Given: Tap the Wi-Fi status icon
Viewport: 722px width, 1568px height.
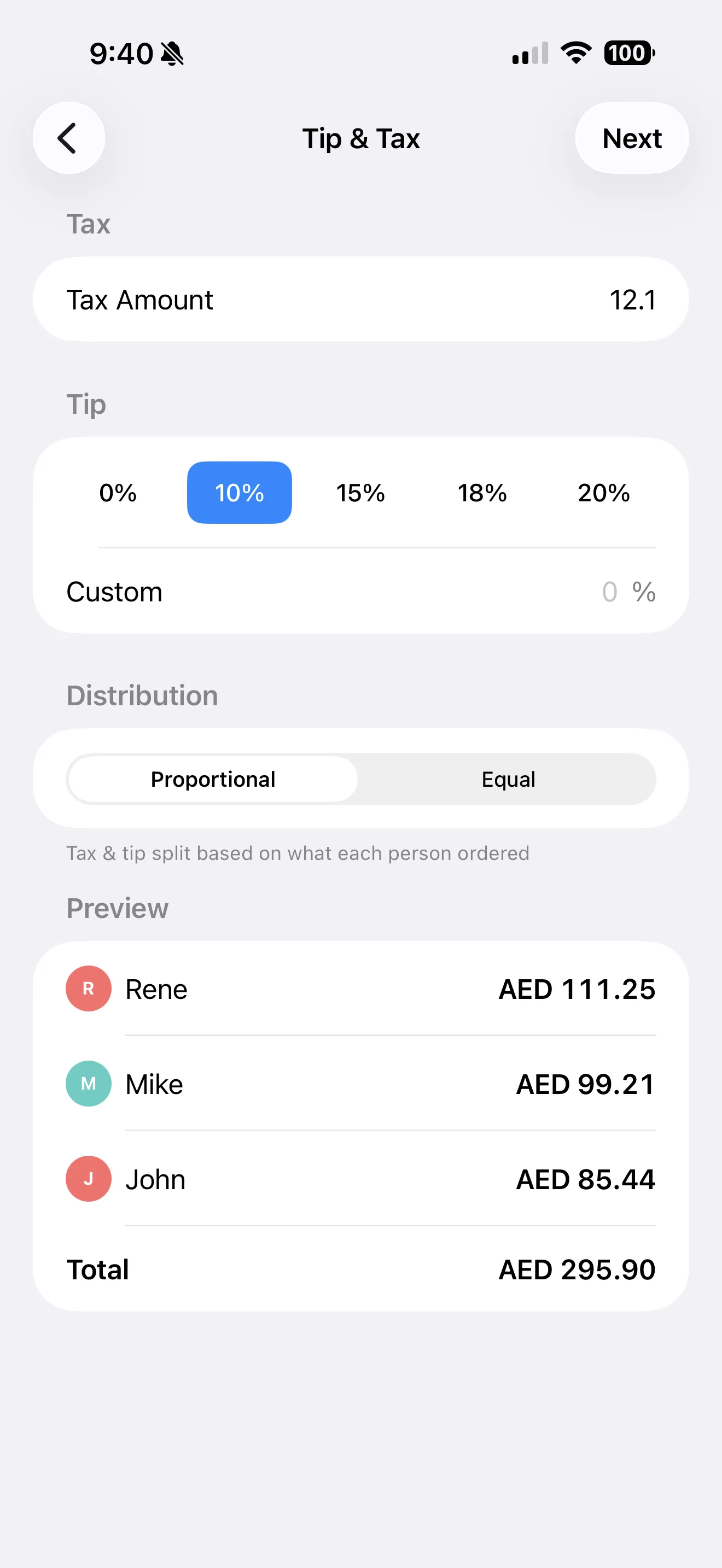Looking at the screenshot, I should click(575, 54).
